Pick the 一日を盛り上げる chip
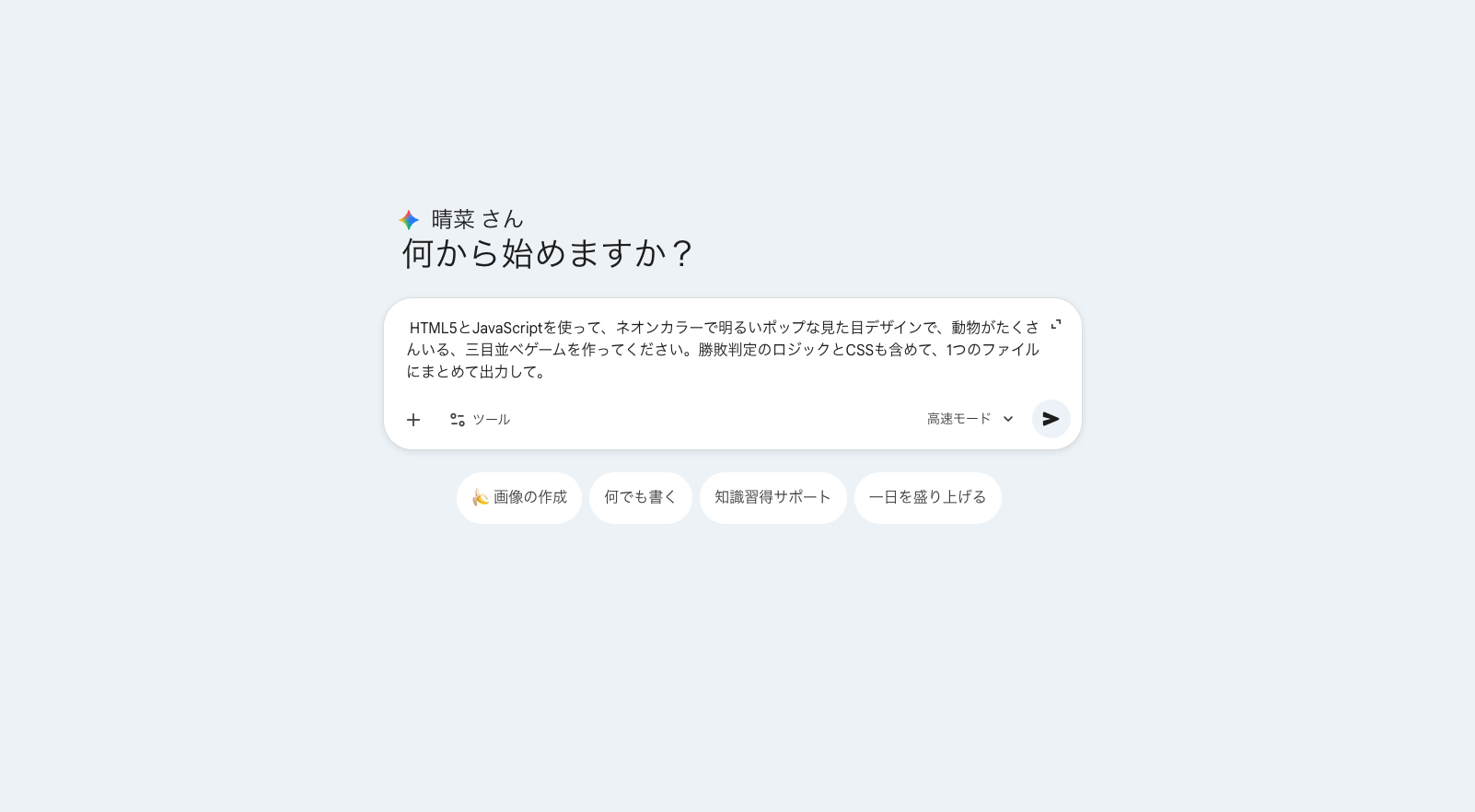 coord(927,497)
